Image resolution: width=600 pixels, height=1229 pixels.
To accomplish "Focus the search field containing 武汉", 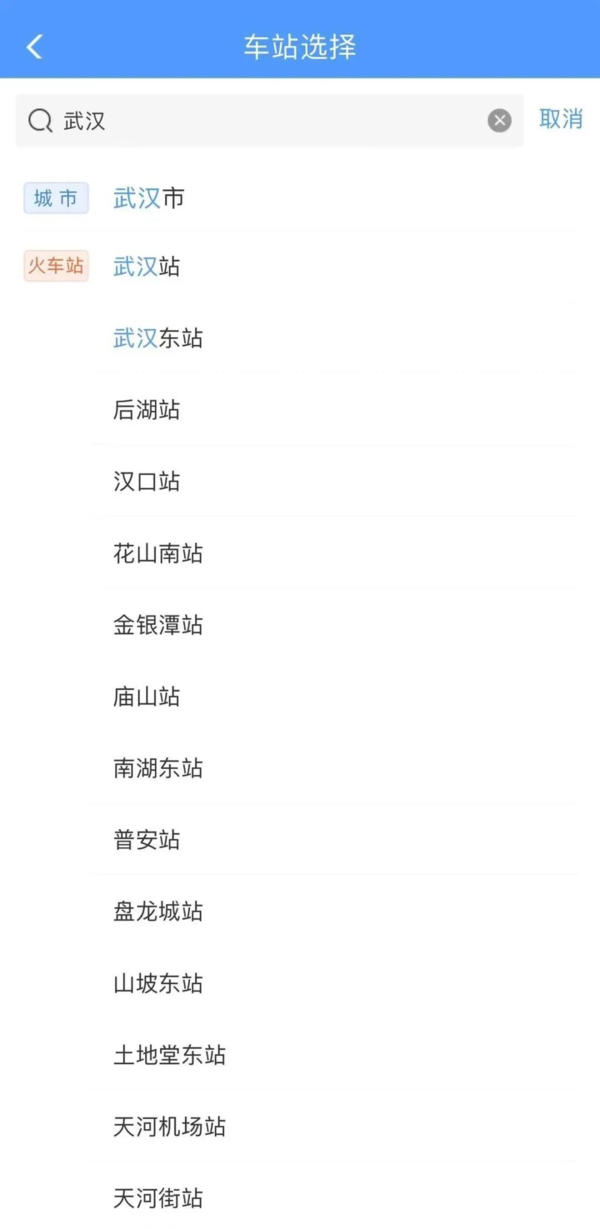I will pyautogui.click(x=269, y=121).
